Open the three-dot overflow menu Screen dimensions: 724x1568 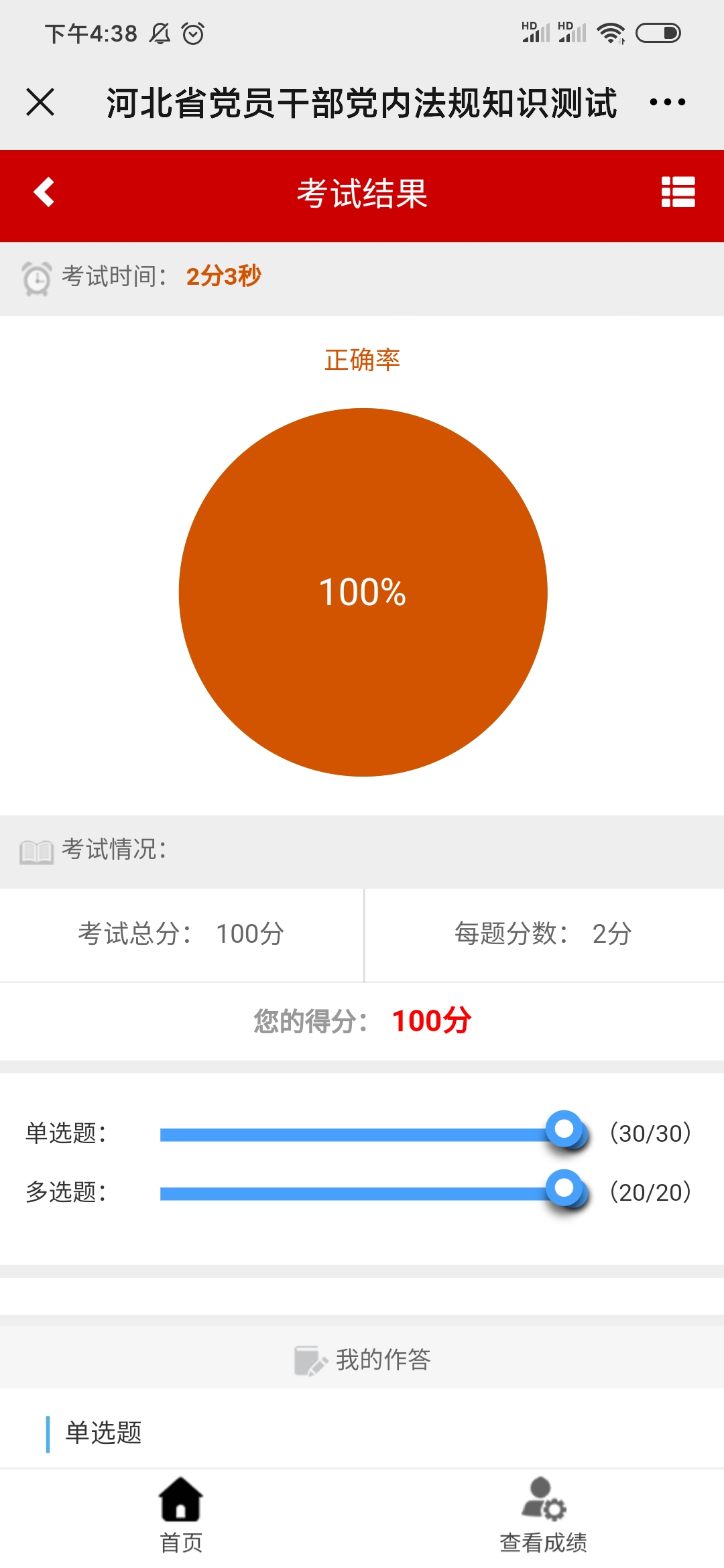tap(667, 103)
